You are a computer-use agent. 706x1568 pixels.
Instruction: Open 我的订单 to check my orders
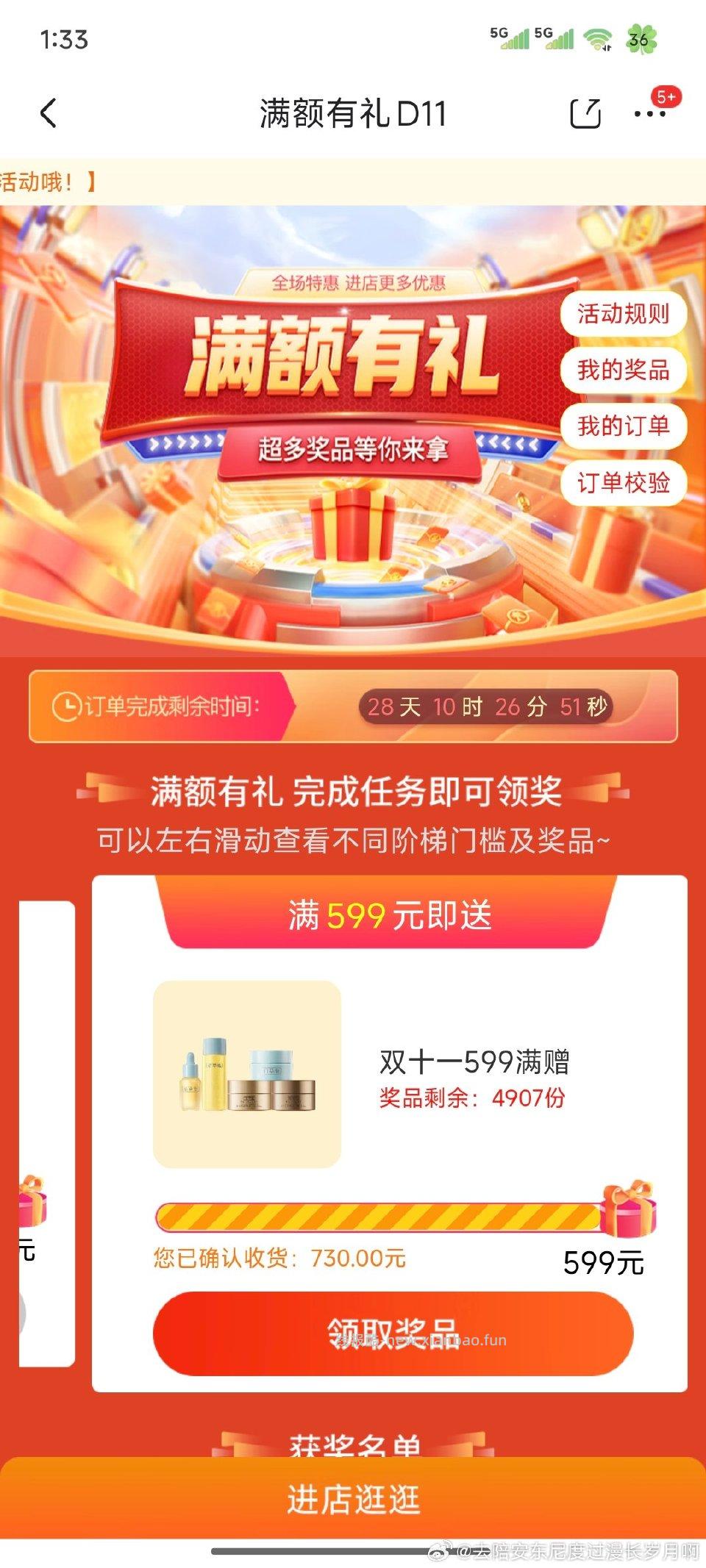coord(623,427)
